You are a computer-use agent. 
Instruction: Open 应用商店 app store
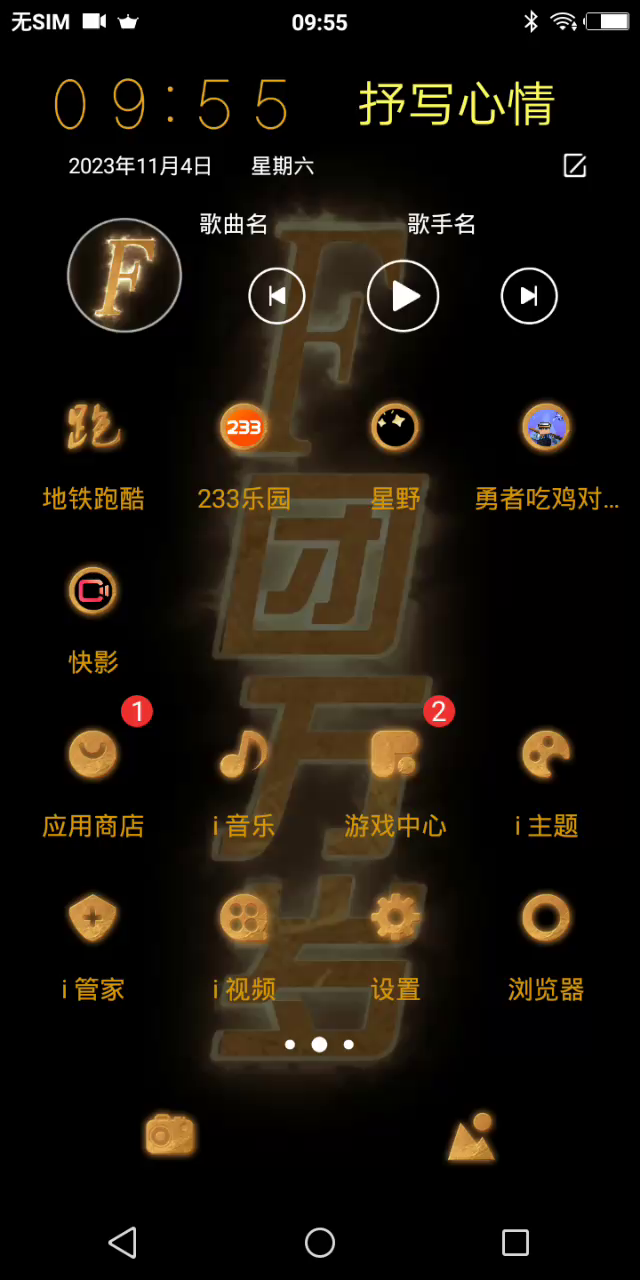[x=93, y=756]
